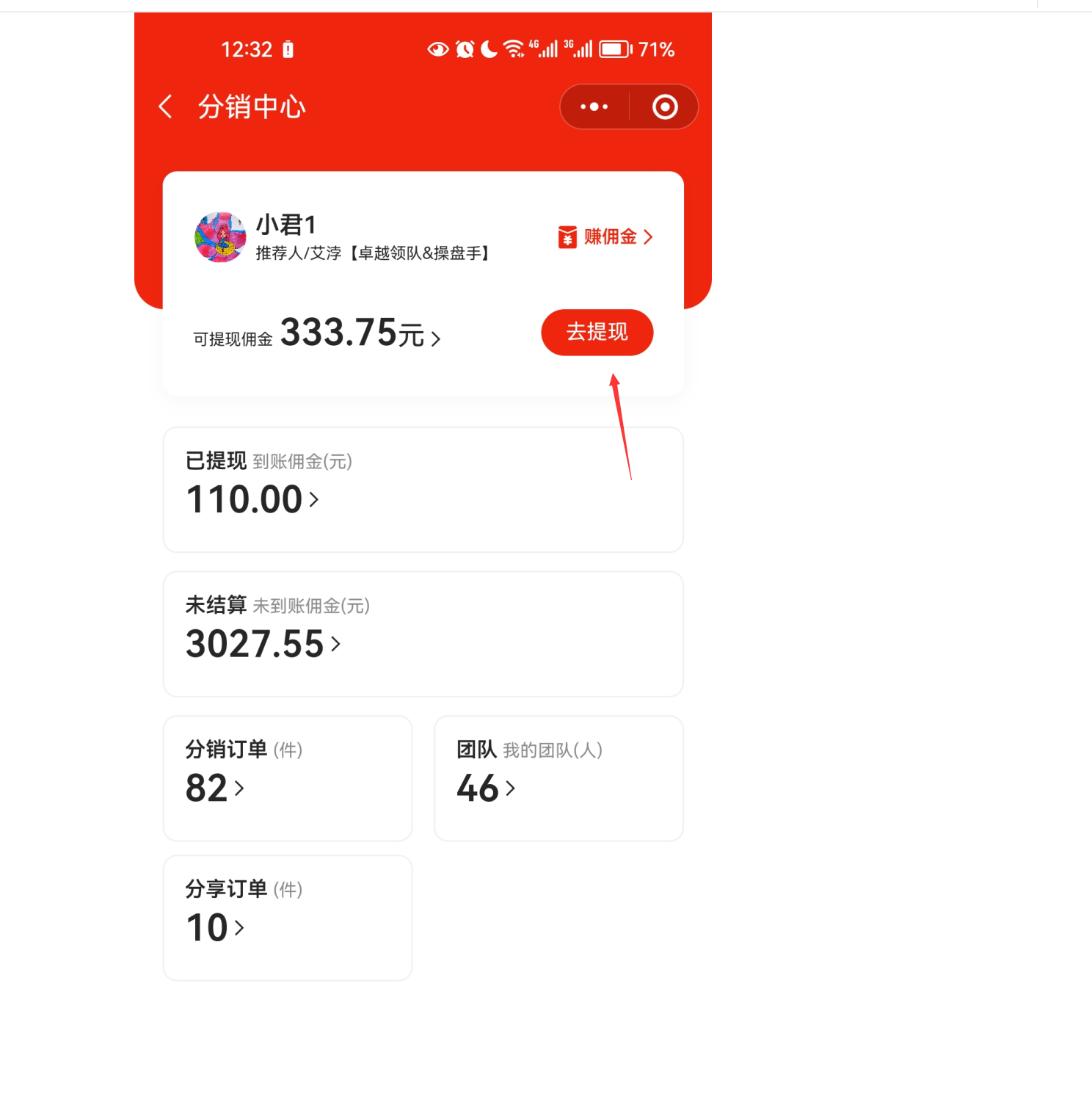Tap the 去提现 button
Image resolution: width=1092 pixels, height=1113 pixels.
[597, 333]
